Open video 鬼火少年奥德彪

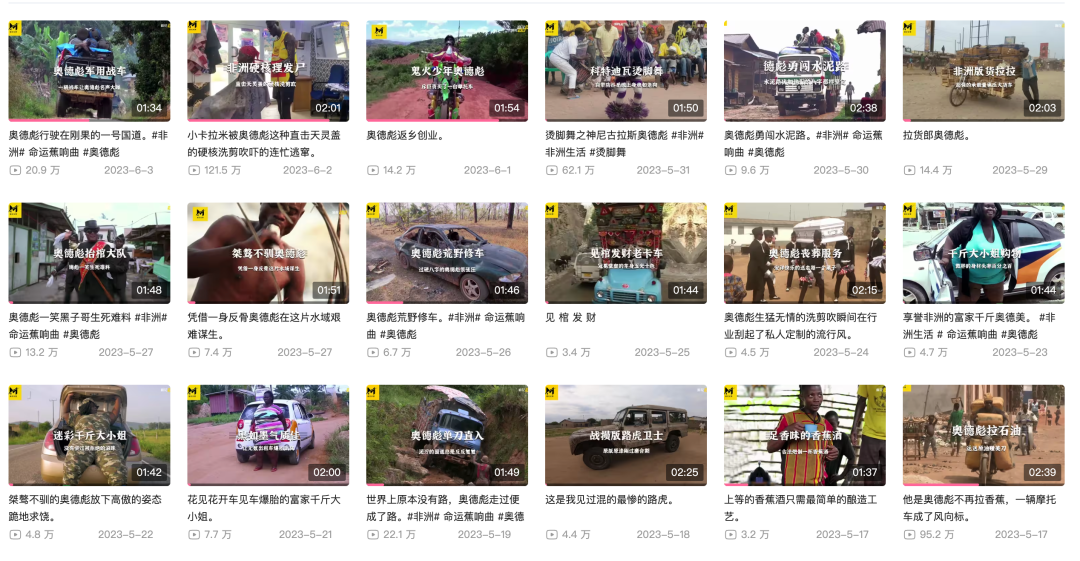(x=447, y=70)
